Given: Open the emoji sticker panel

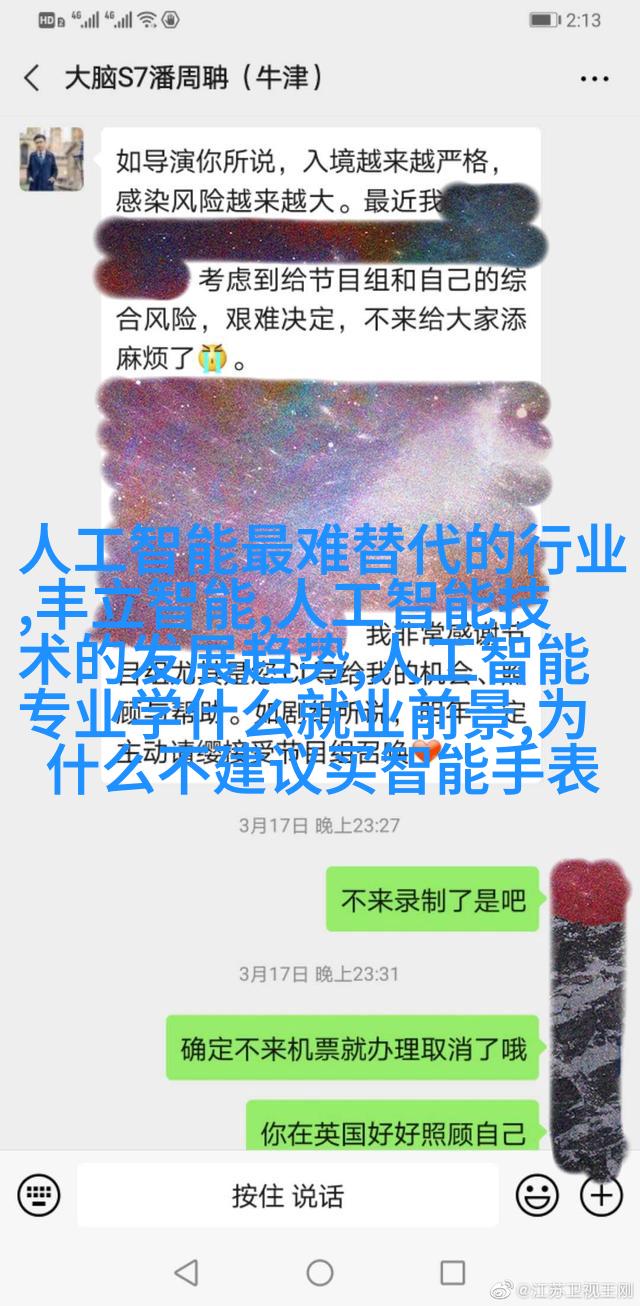Looking at the screenshot, I should (x=538, y=1194).
